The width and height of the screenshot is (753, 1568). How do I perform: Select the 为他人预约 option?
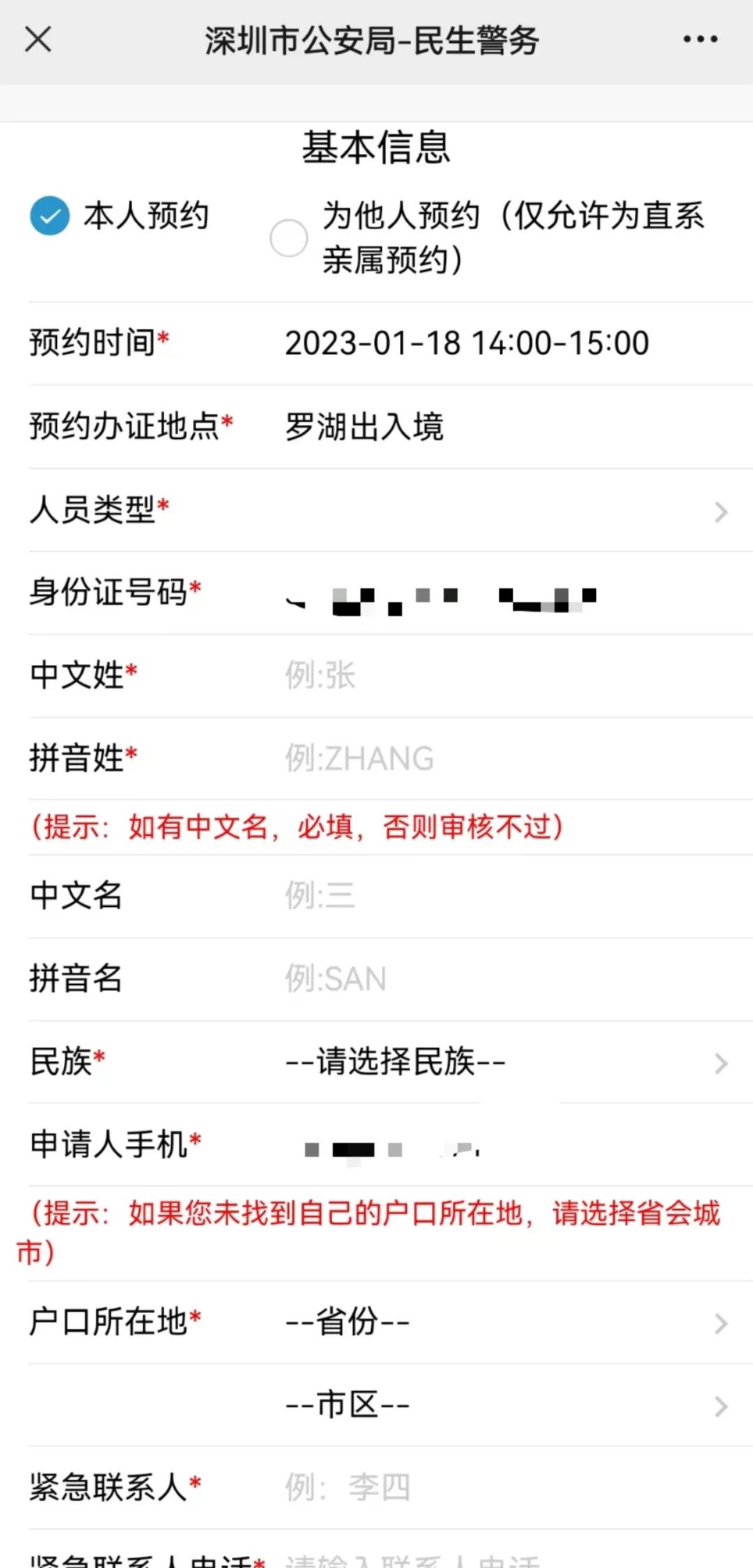(289, 238)
